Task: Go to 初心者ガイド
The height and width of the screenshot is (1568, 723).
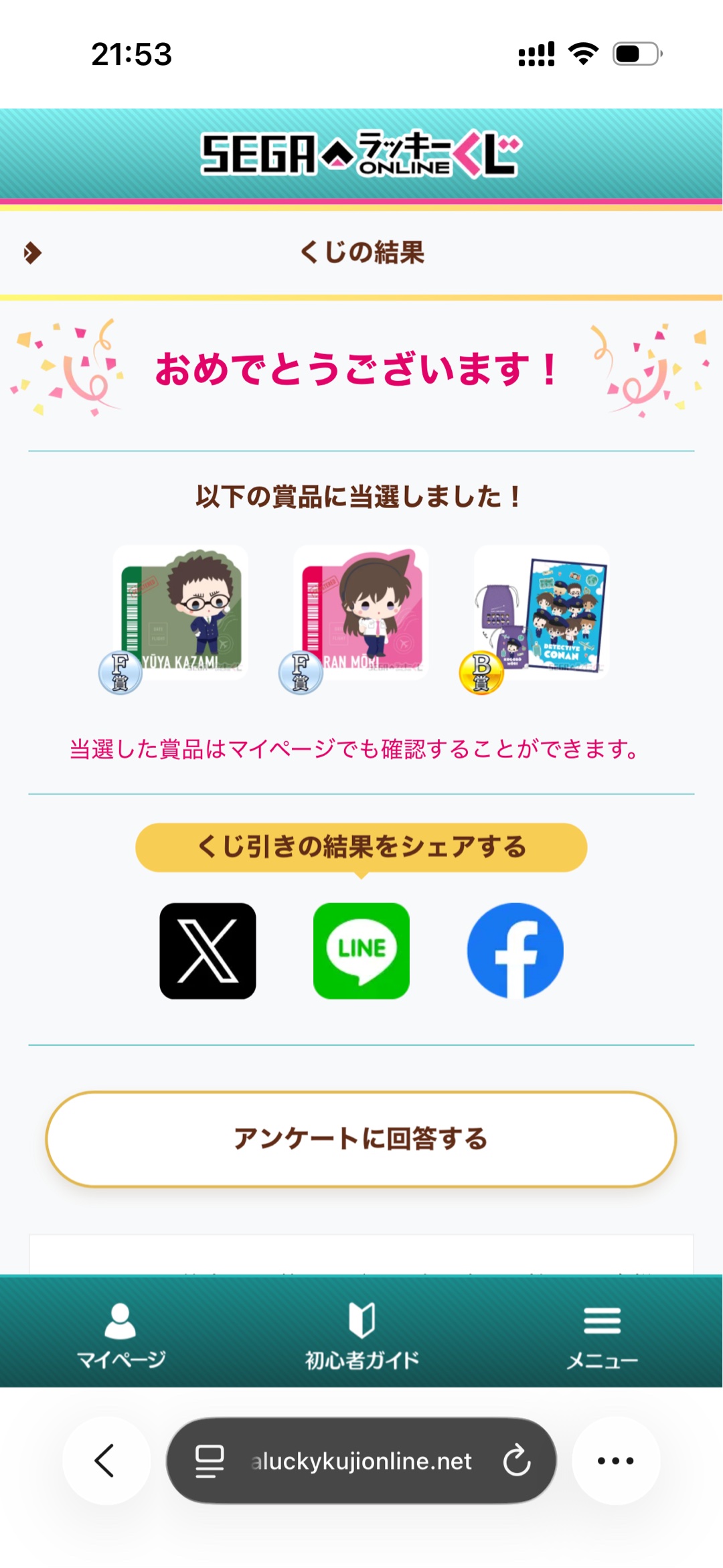Action: click(x=361, y=1336)
